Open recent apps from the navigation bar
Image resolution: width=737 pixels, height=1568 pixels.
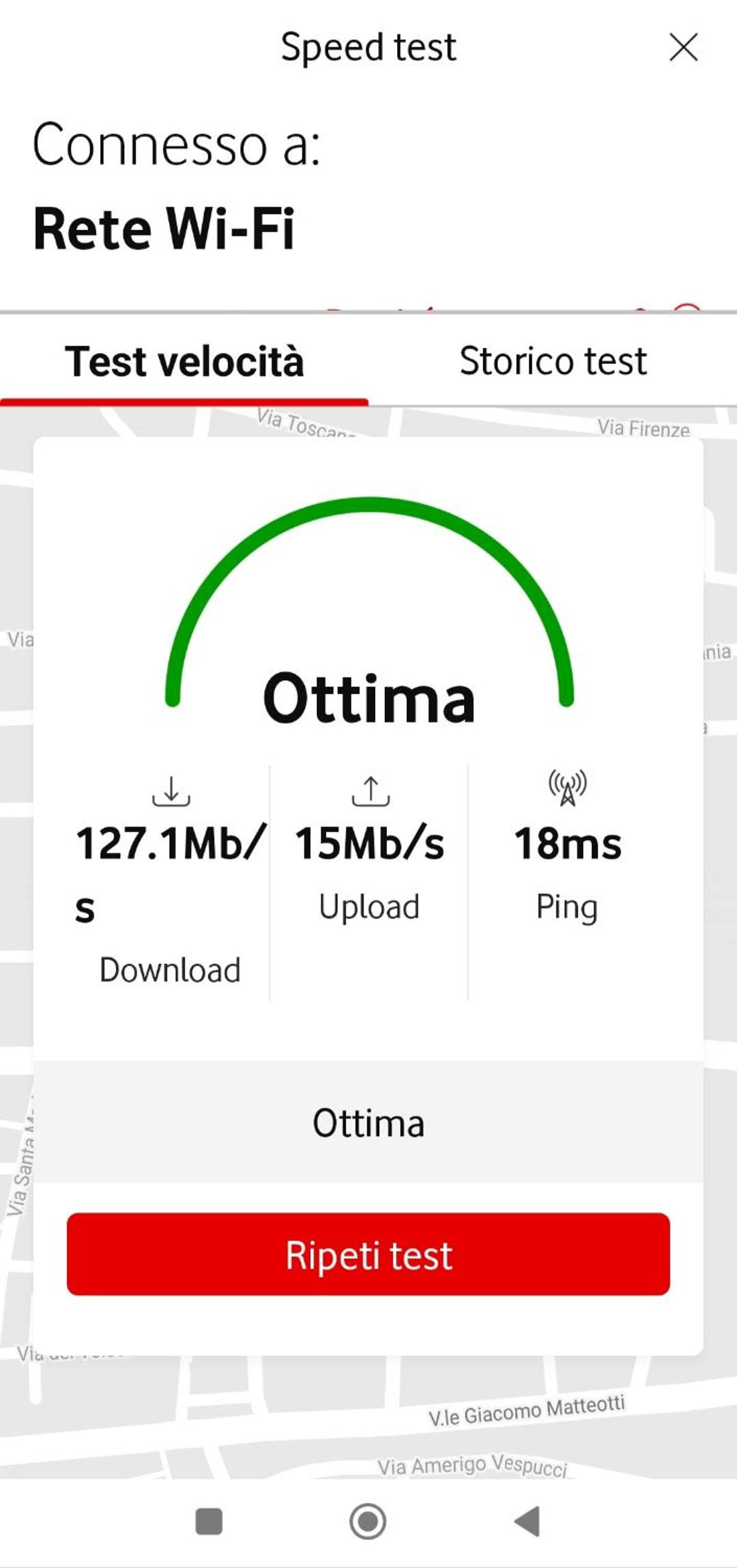click(x=209, y=1522)
